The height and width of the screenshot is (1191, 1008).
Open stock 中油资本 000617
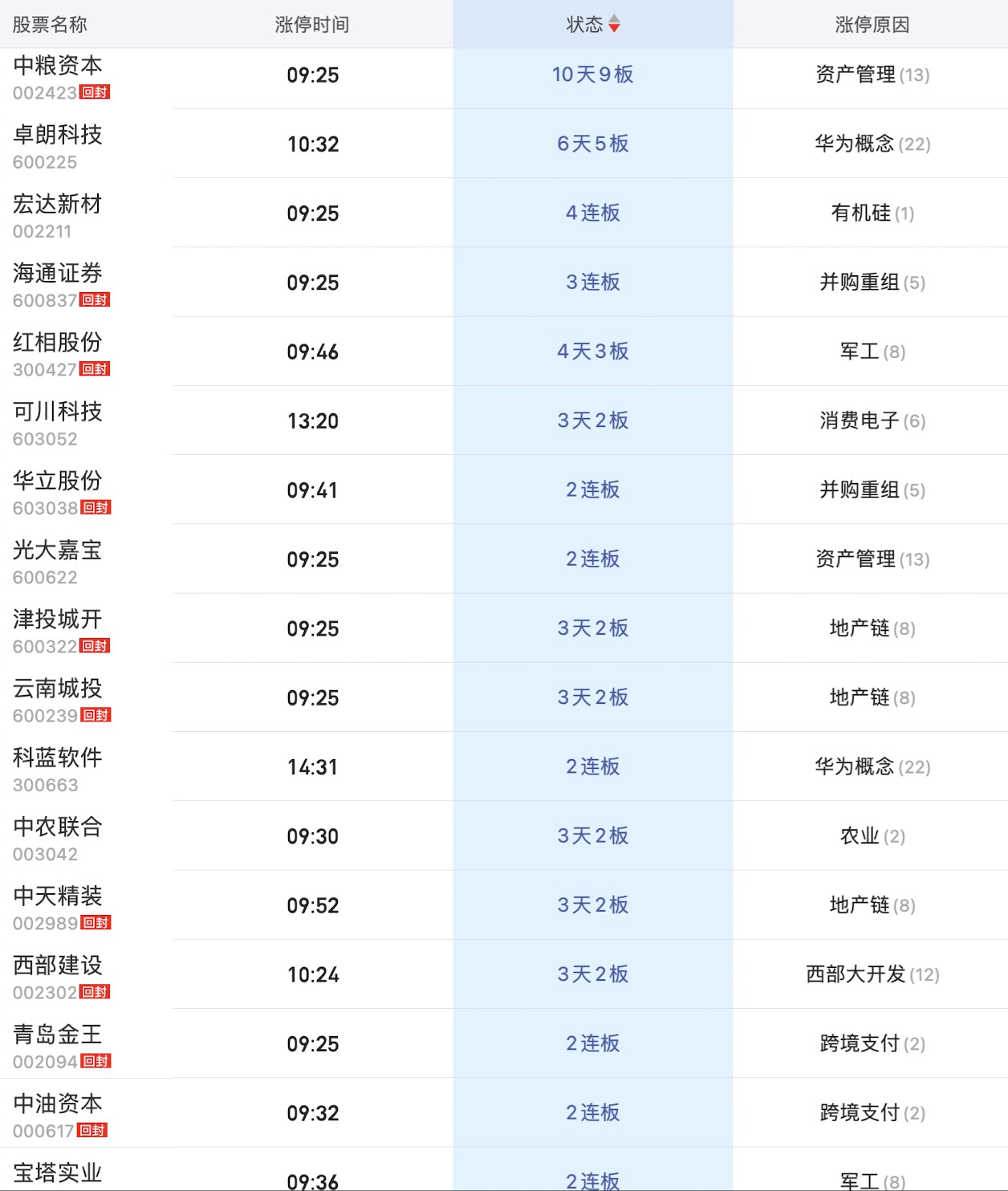pyautogui.click(x=58, y=1104)
